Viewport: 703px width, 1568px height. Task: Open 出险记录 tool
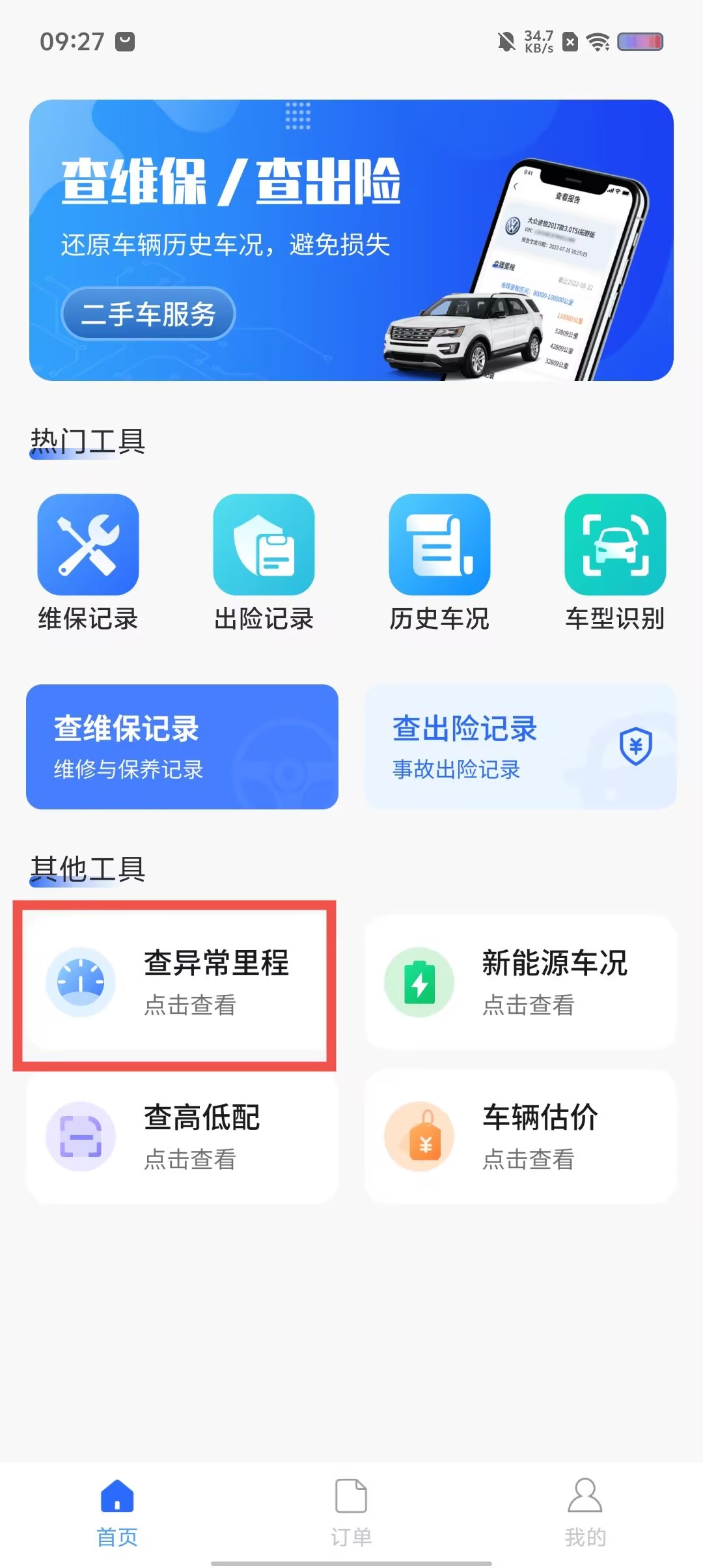(264, 562)
